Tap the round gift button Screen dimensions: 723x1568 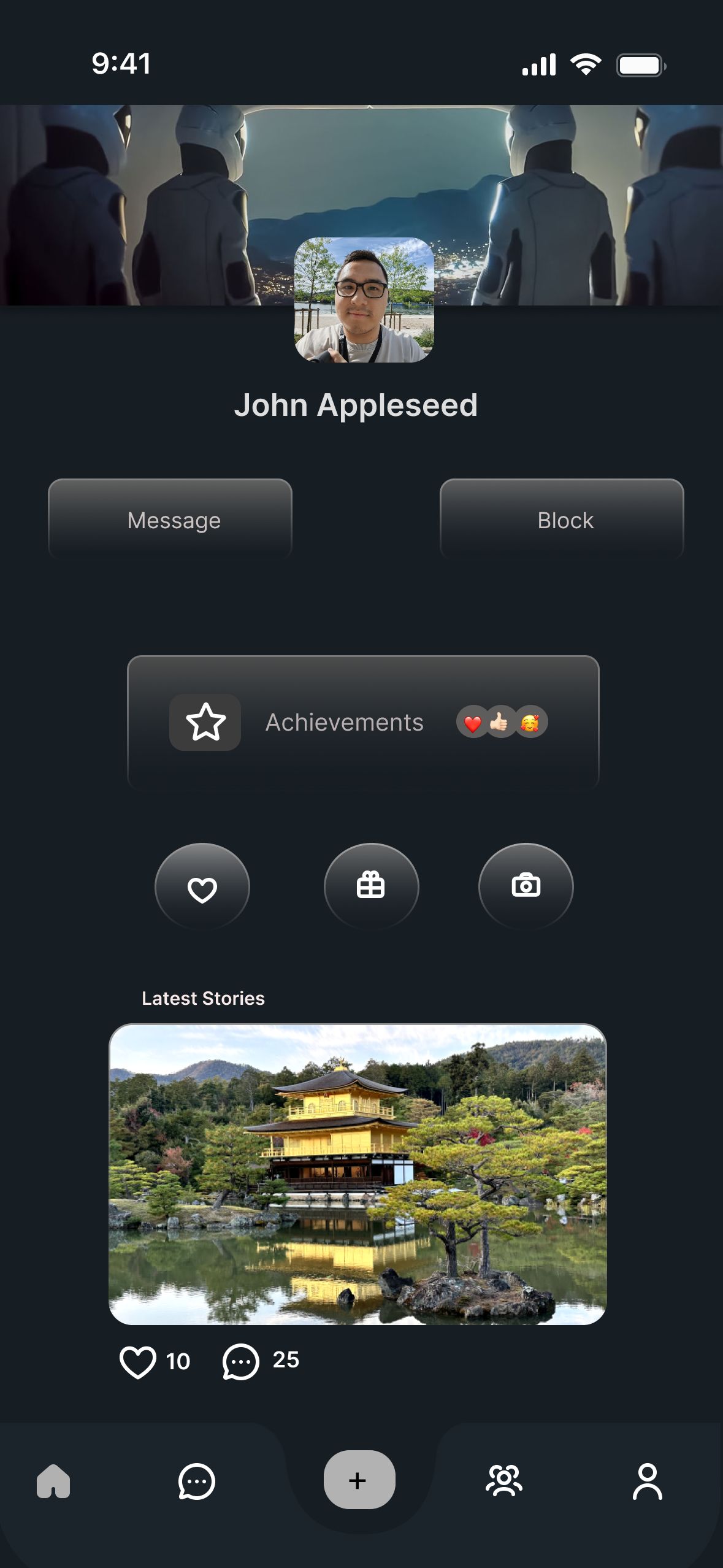tap(371, 887)
